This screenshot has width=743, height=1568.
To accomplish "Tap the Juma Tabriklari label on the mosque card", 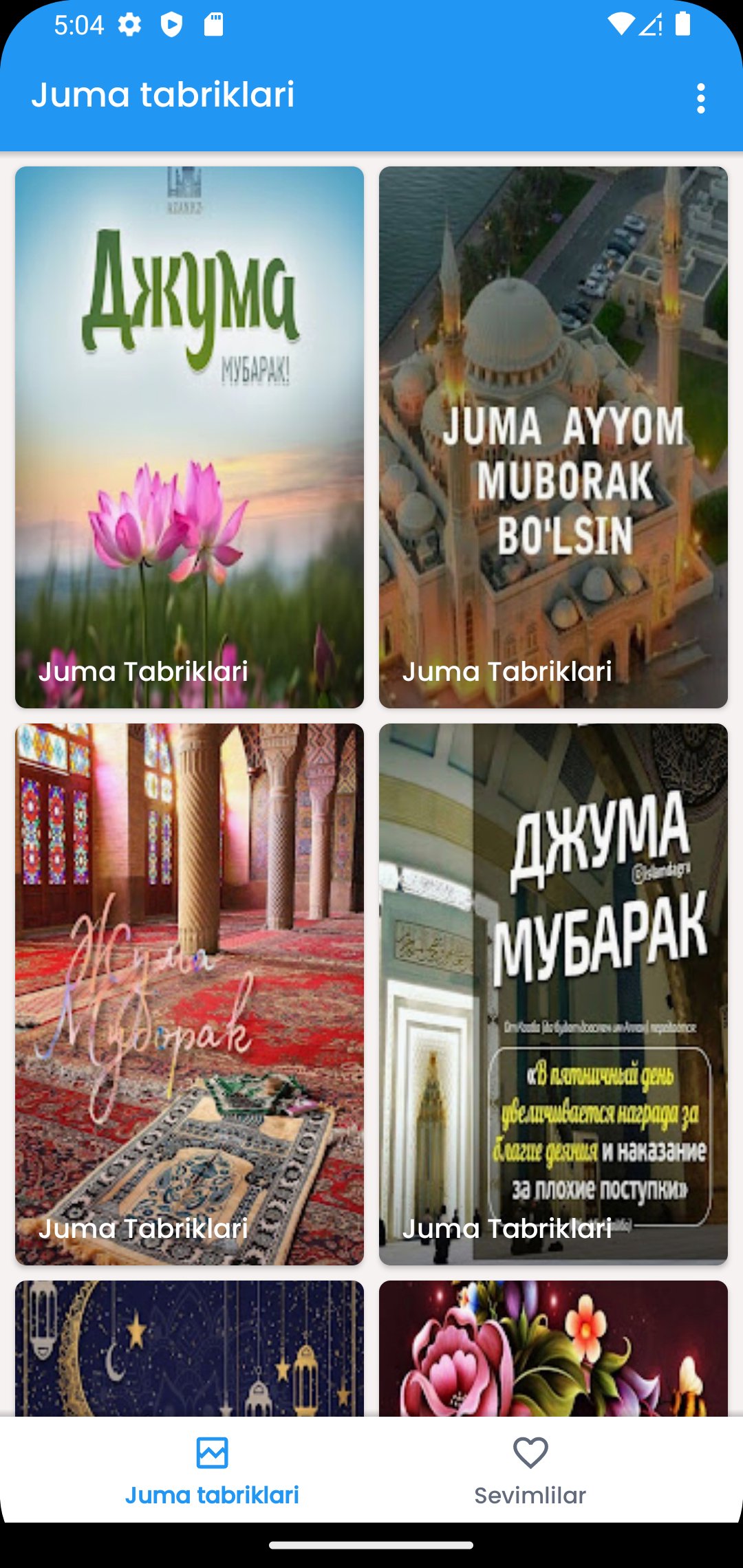I will 509,673.
